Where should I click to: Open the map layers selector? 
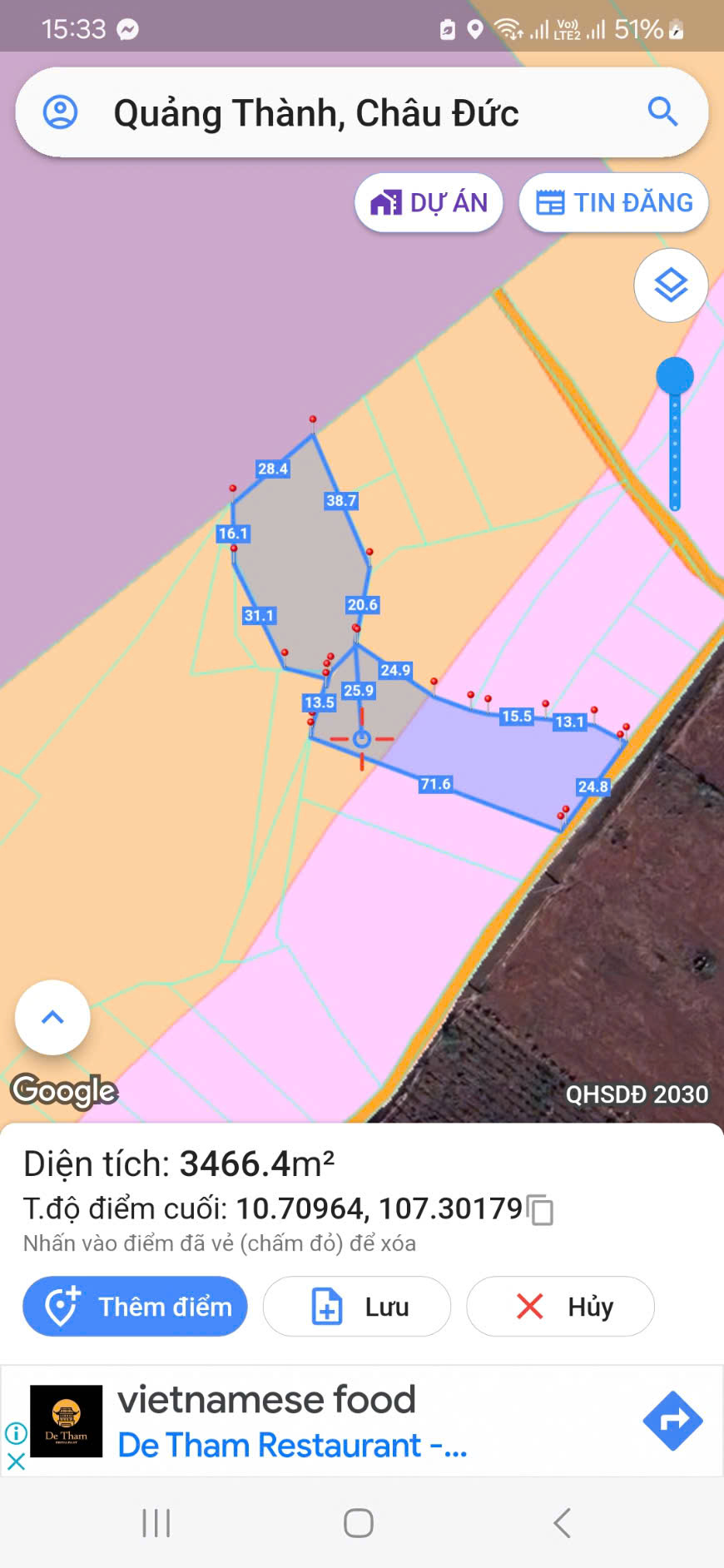[671, 285]
